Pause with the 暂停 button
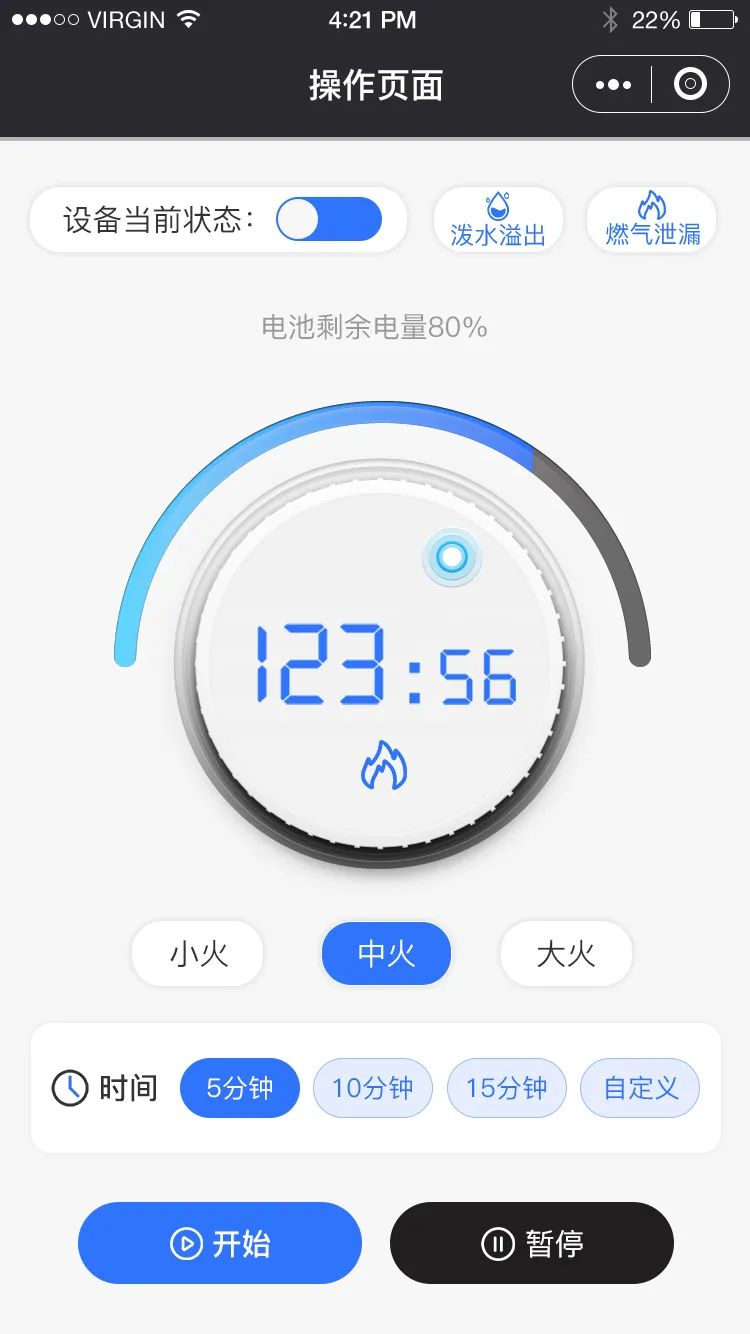 tap(532, 1243)
